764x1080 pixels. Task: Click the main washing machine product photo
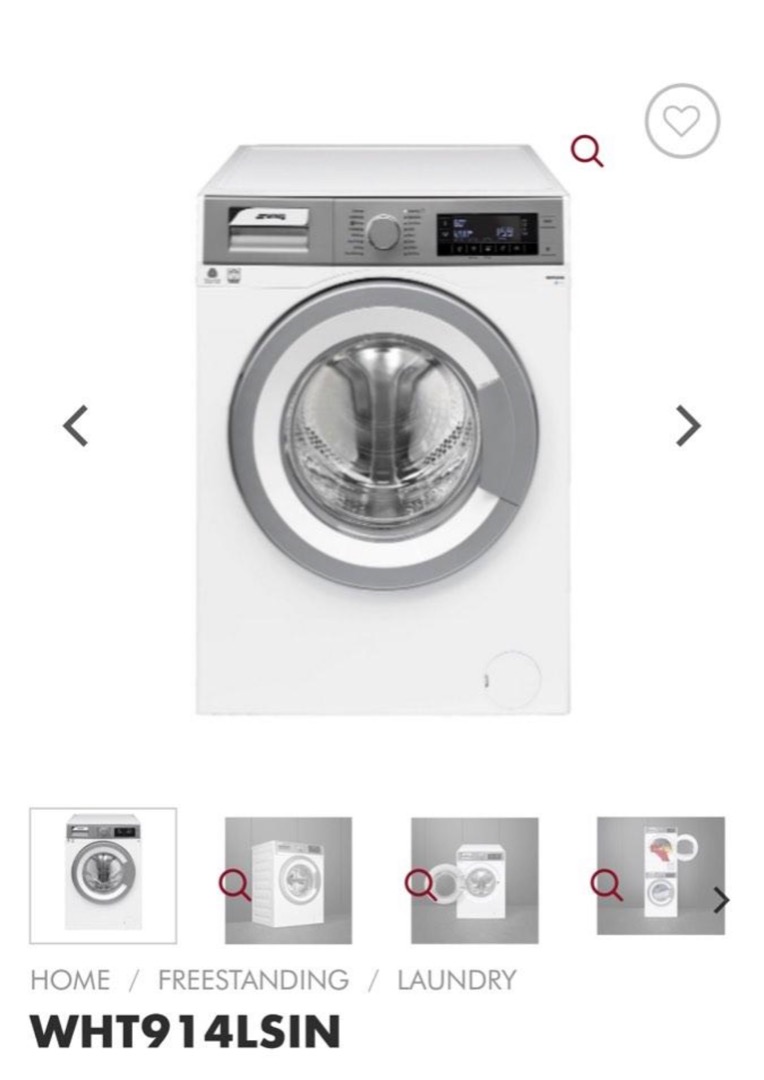(380, 430)
